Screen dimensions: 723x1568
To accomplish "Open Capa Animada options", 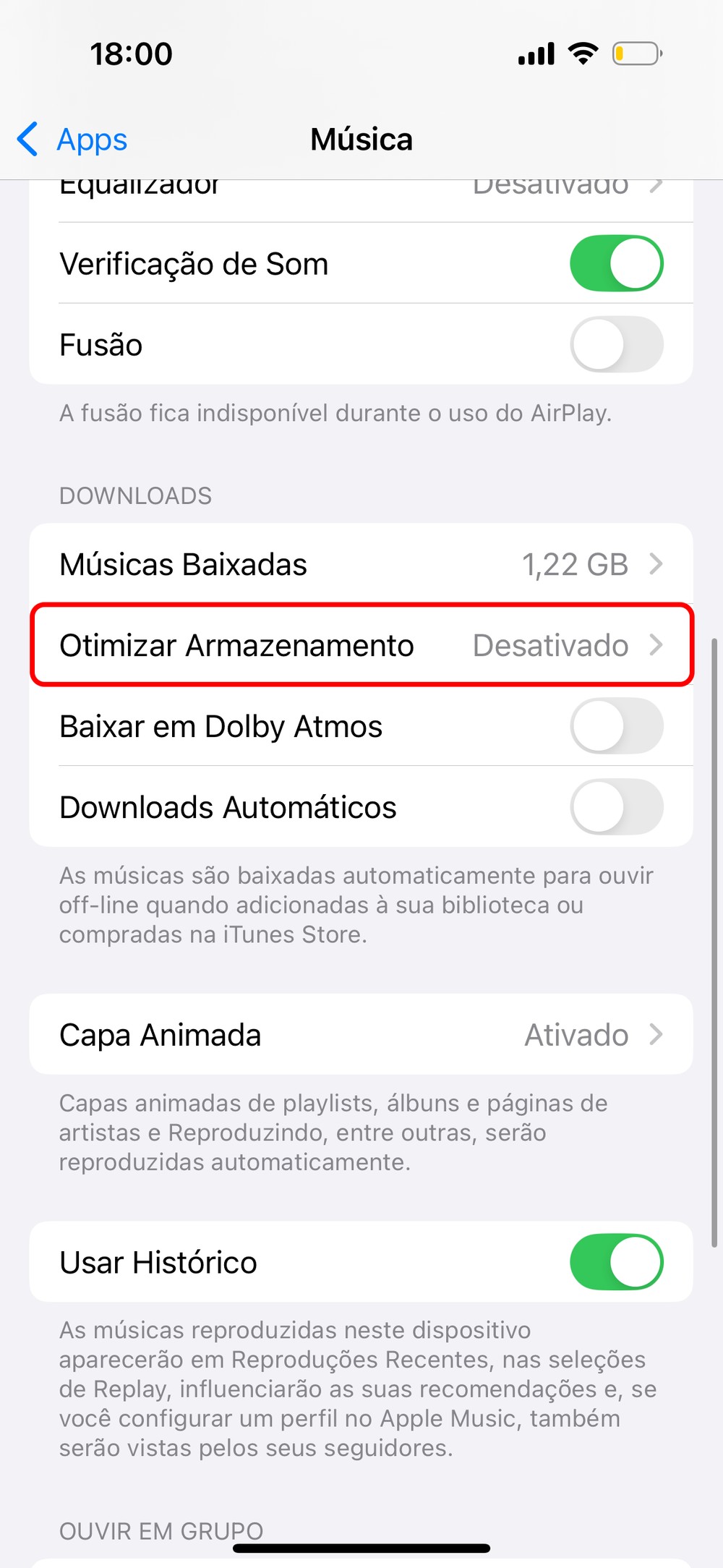I will click(x=361, y=1034).
